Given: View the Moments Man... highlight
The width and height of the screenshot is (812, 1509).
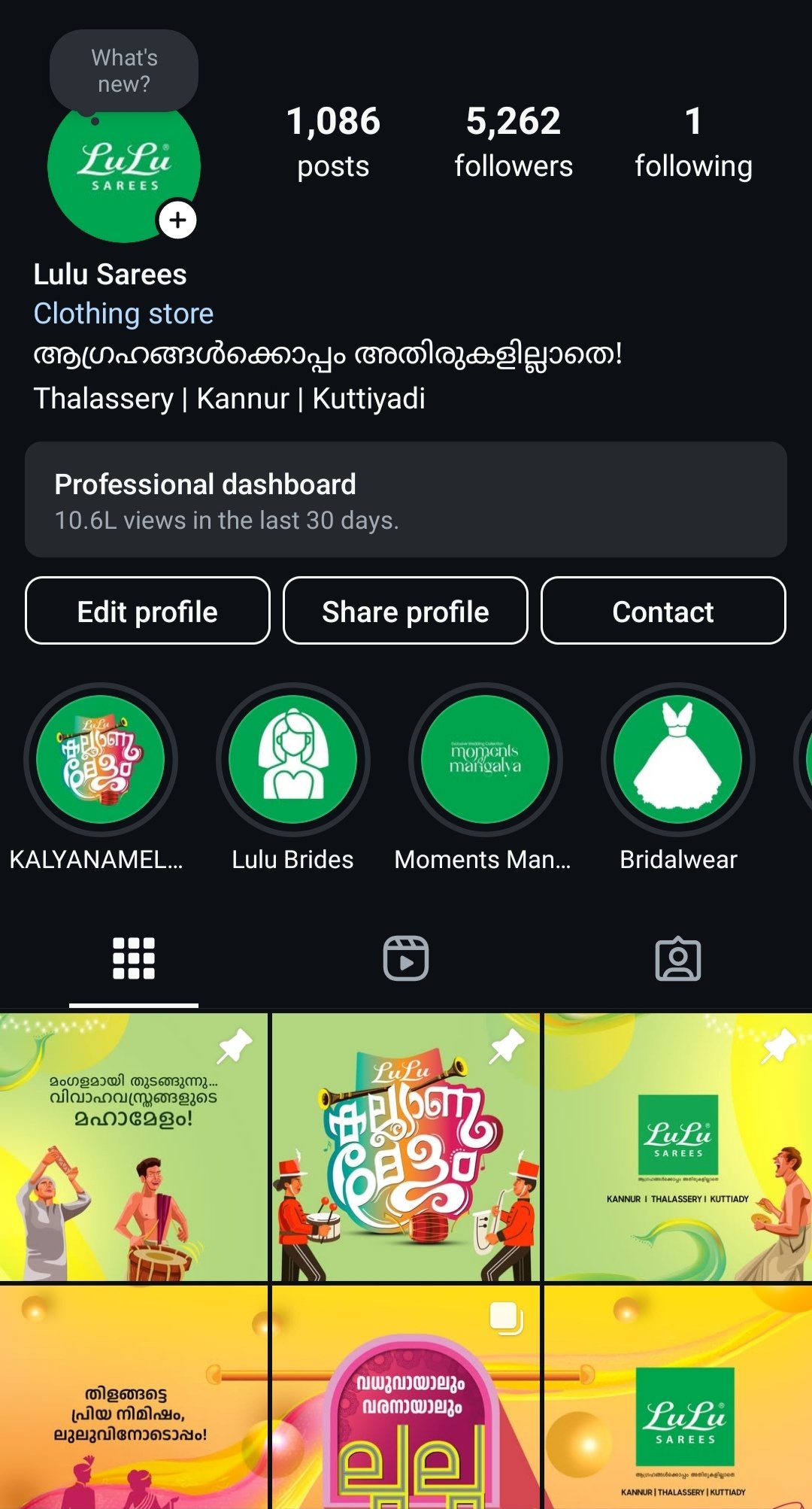Looking at the screenshot, I should (485, 760).
